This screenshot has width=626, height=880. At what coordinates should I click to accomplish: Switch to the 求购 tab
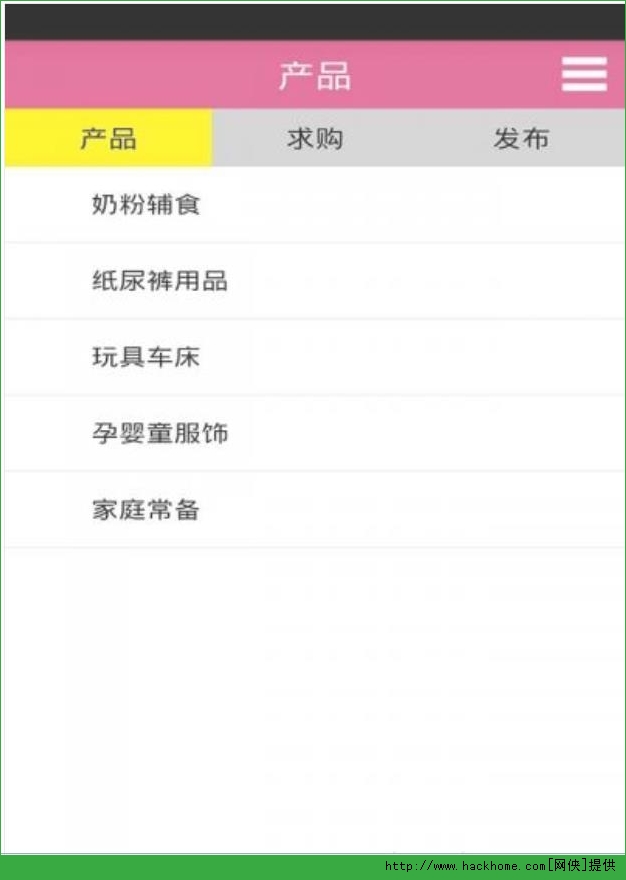coord(315,138)
